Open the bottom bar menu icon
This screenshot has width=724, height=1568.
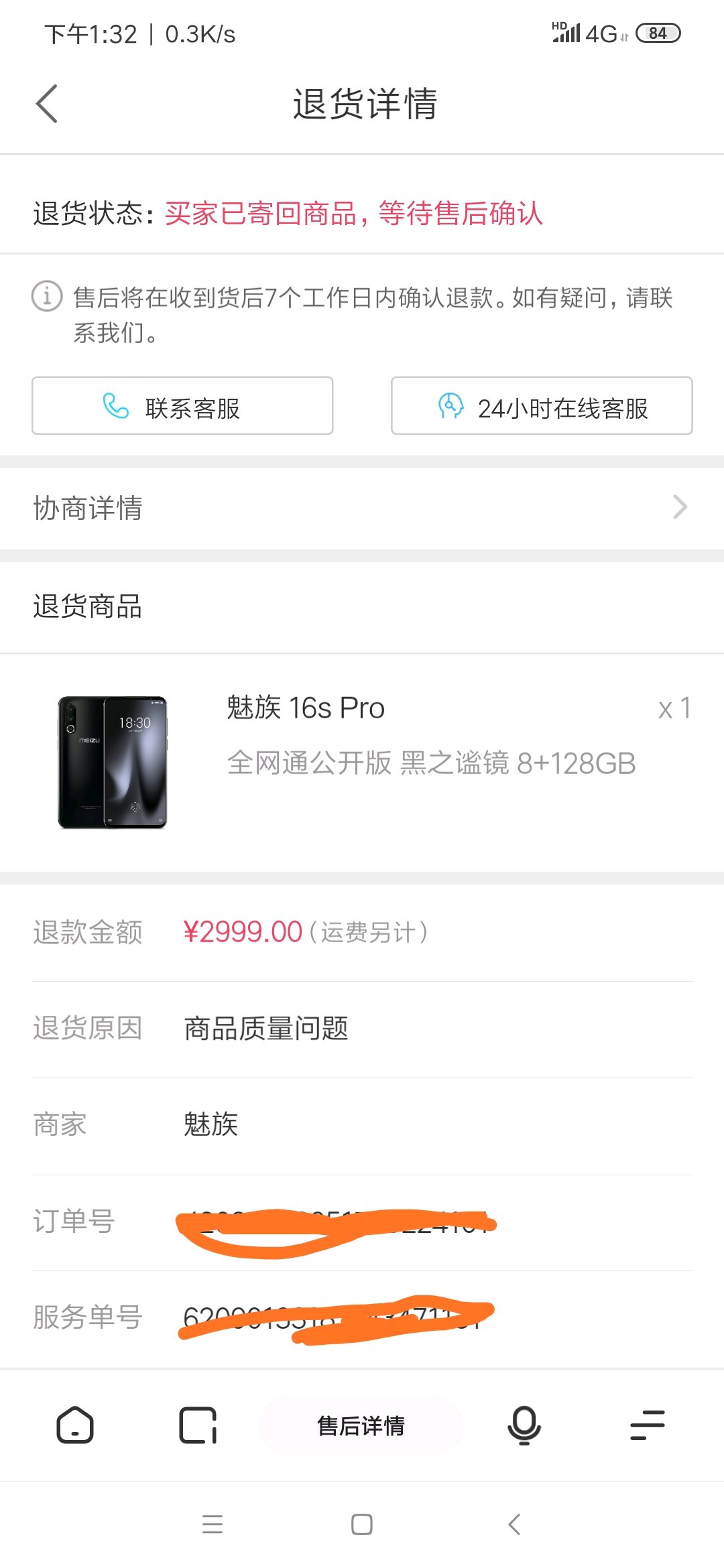click(647, 1425)
